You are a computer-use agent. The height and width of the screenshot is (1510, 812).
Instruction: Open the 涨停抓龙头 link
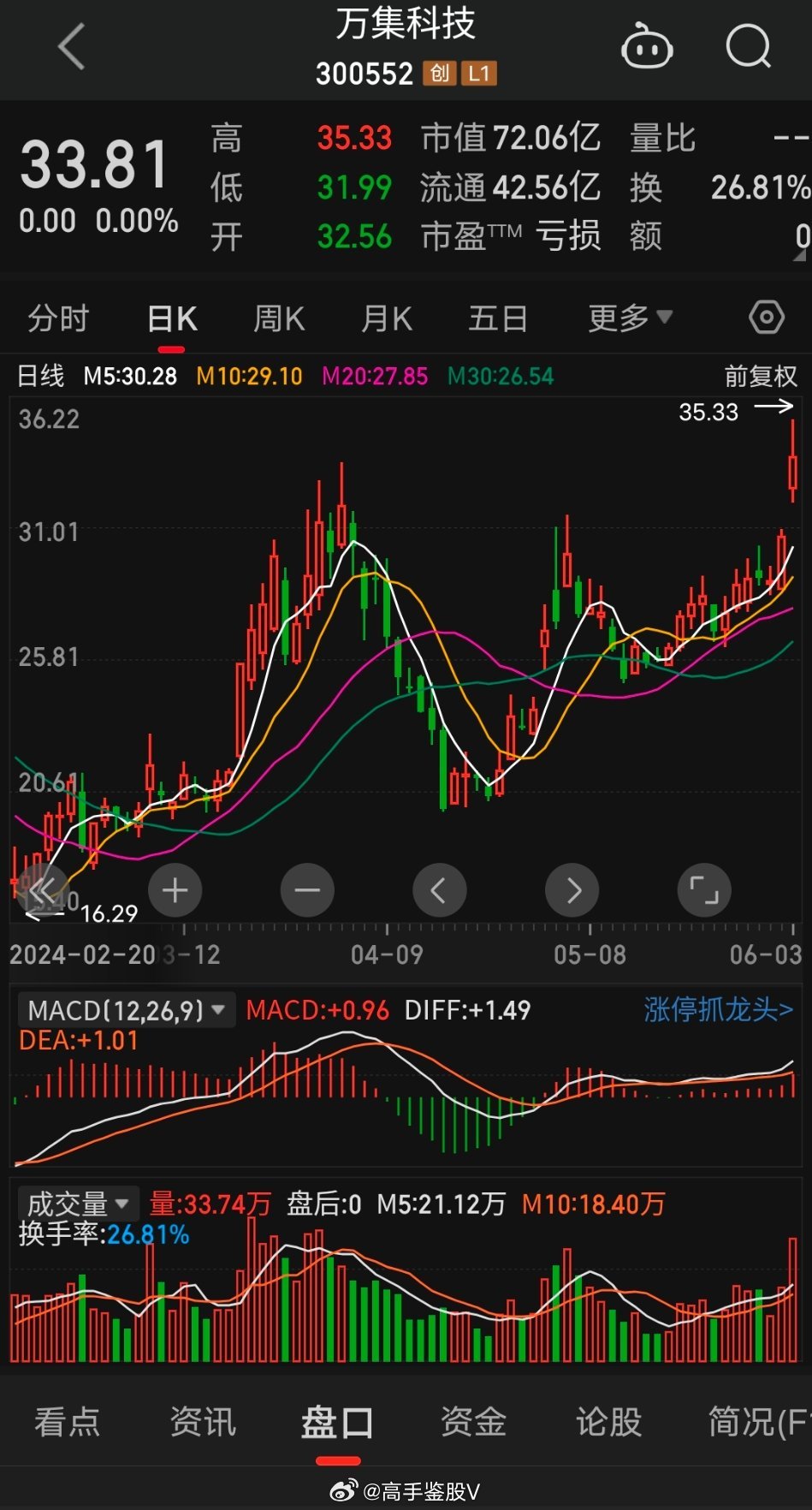pyautogui.click(x=719, y=1010)
